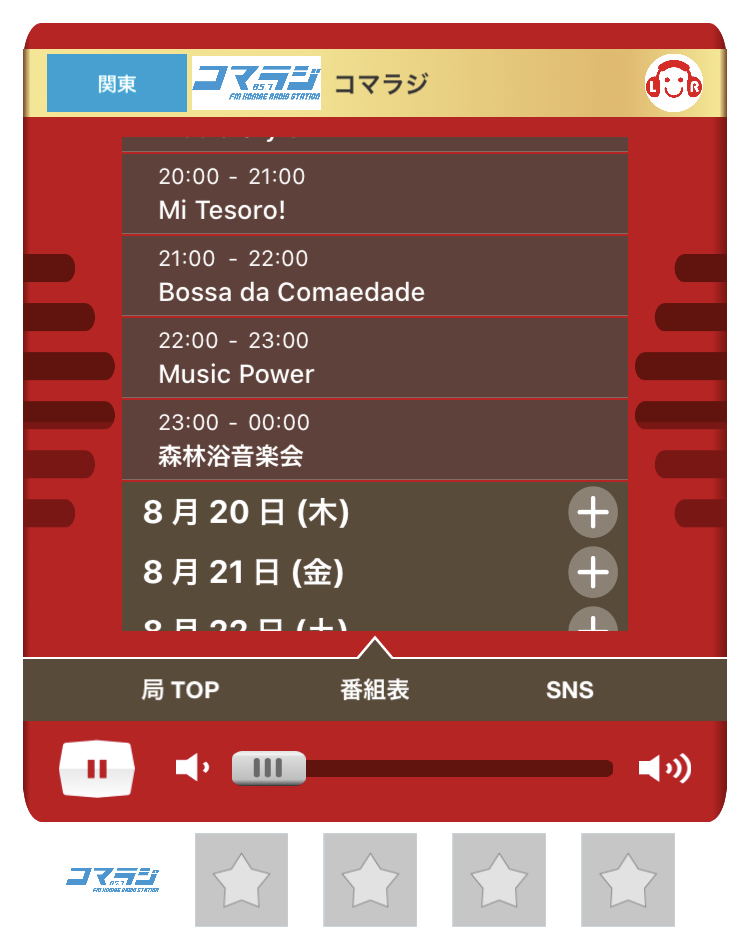
Task: Tap the last empty star favorite slot
Action: [x=627, y=880]
